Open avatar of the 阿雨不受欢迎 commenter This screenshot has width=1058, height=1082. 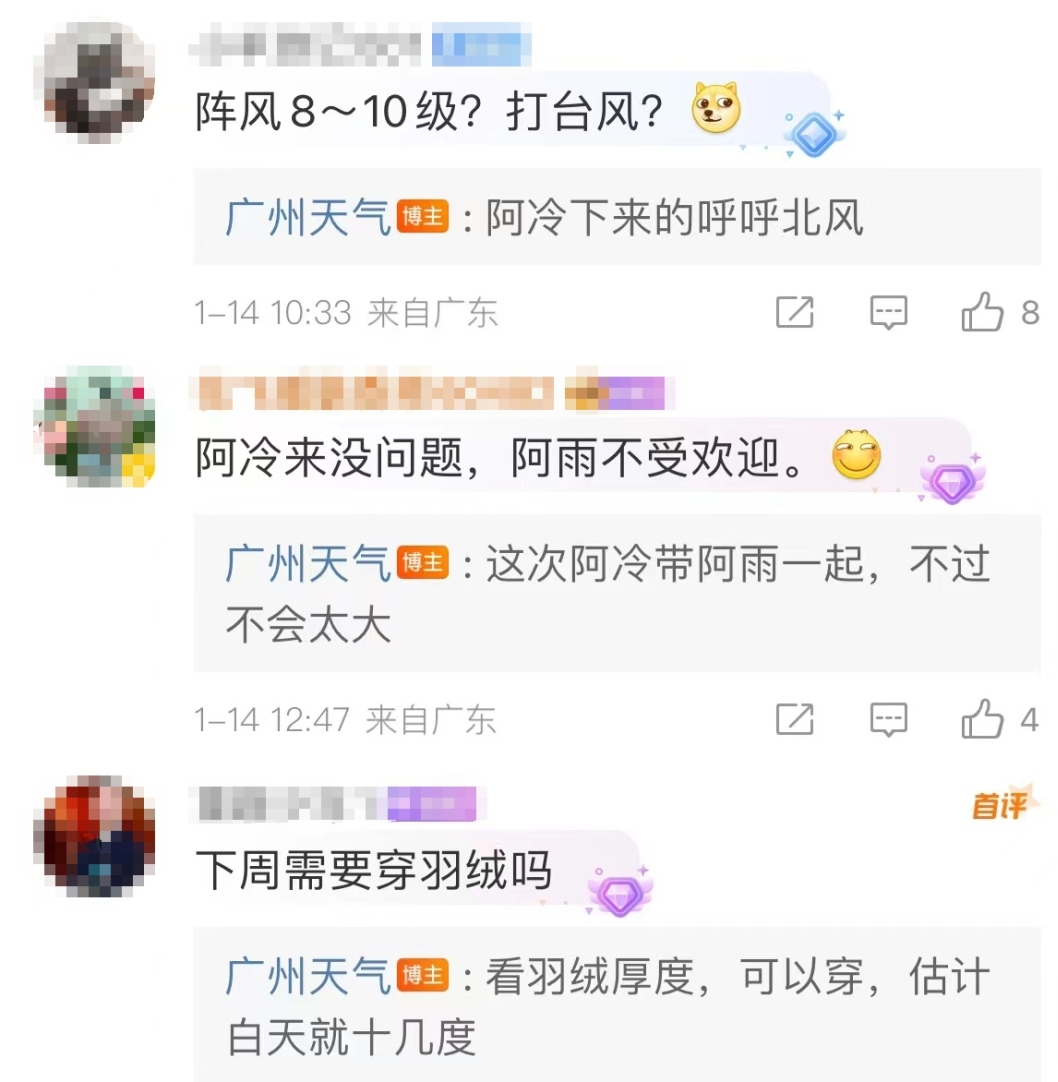click(95, 427)
